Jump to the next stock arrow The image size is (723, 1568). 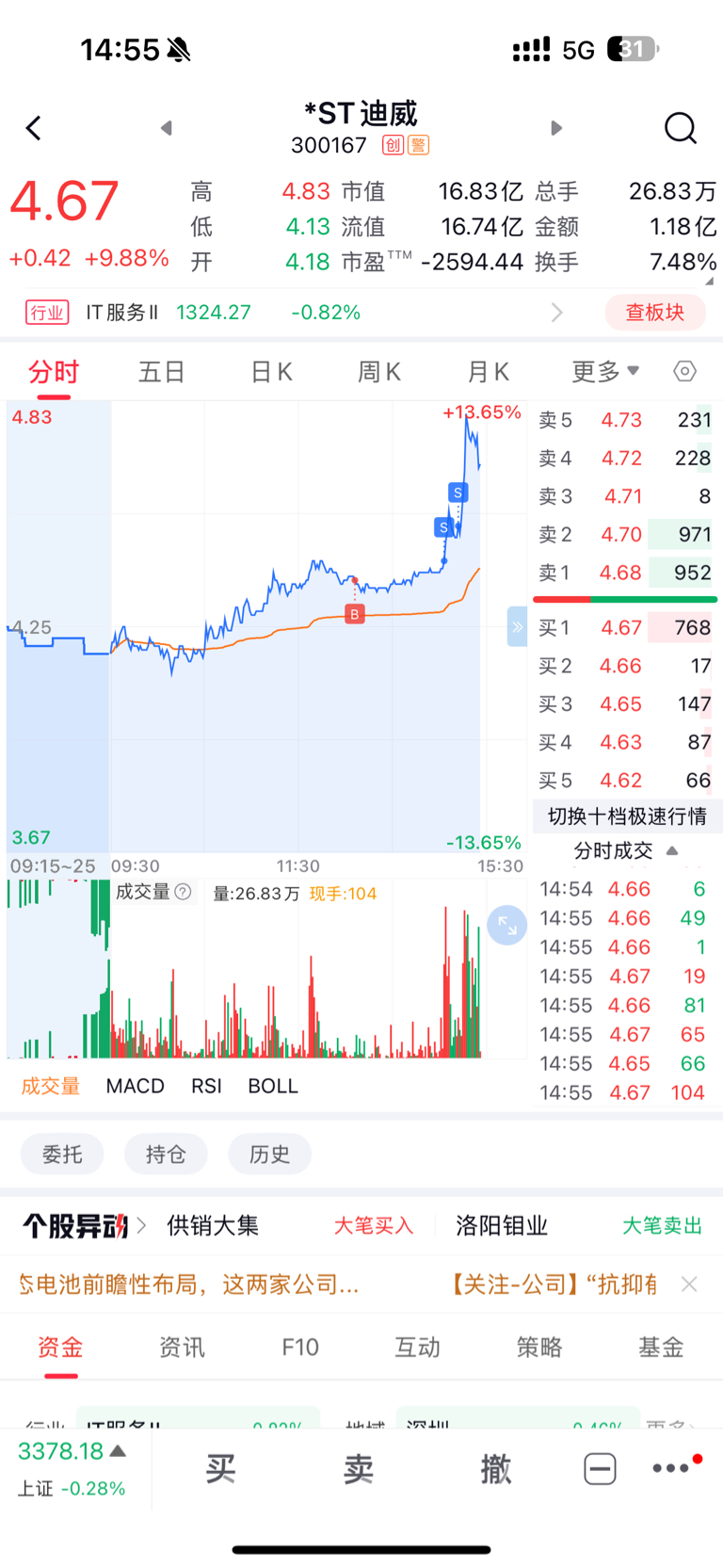pyautogui.click(x=556, y=128)
